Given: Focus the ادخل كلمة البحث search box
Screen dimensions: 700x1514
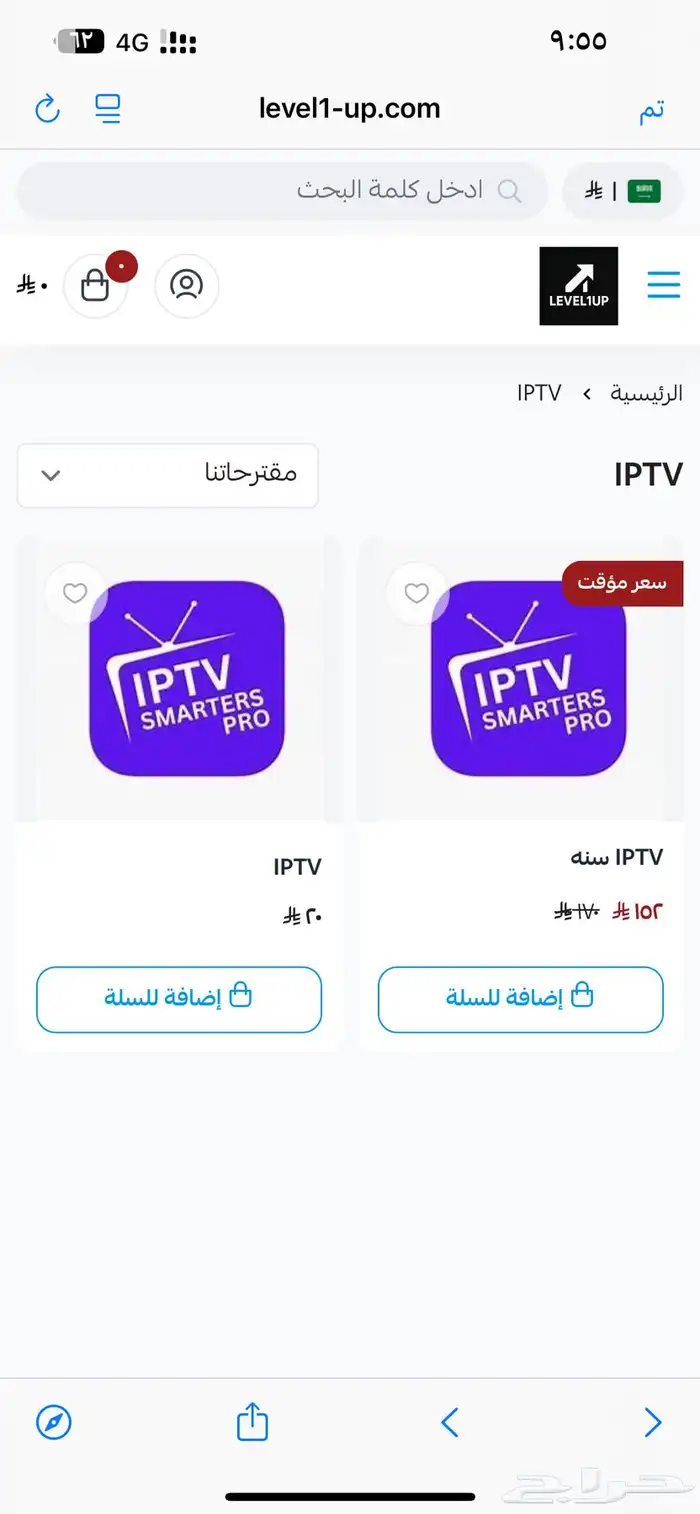Looking at the screenshot, I should click(283, 190).
